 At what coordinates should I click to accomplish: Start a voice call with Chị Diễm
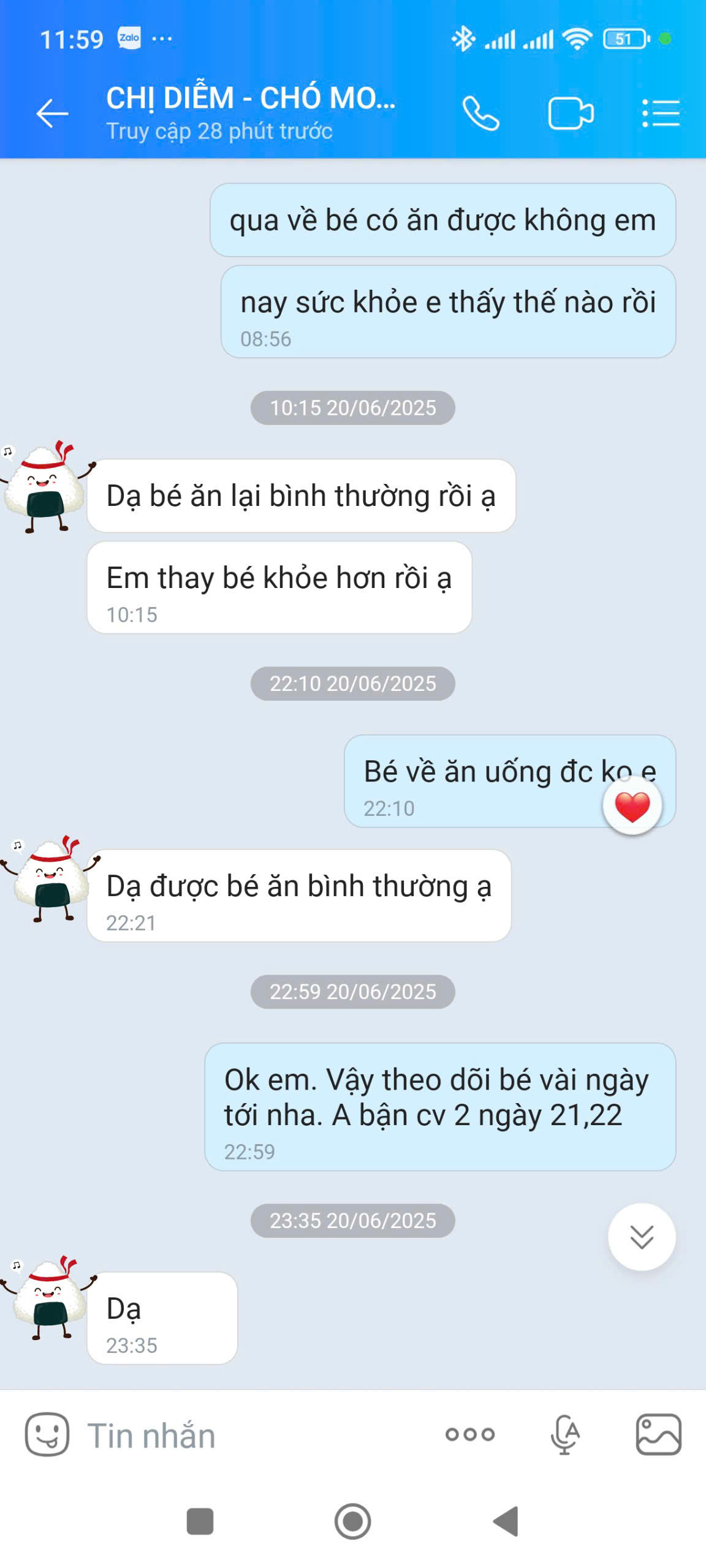click(480, 114)
